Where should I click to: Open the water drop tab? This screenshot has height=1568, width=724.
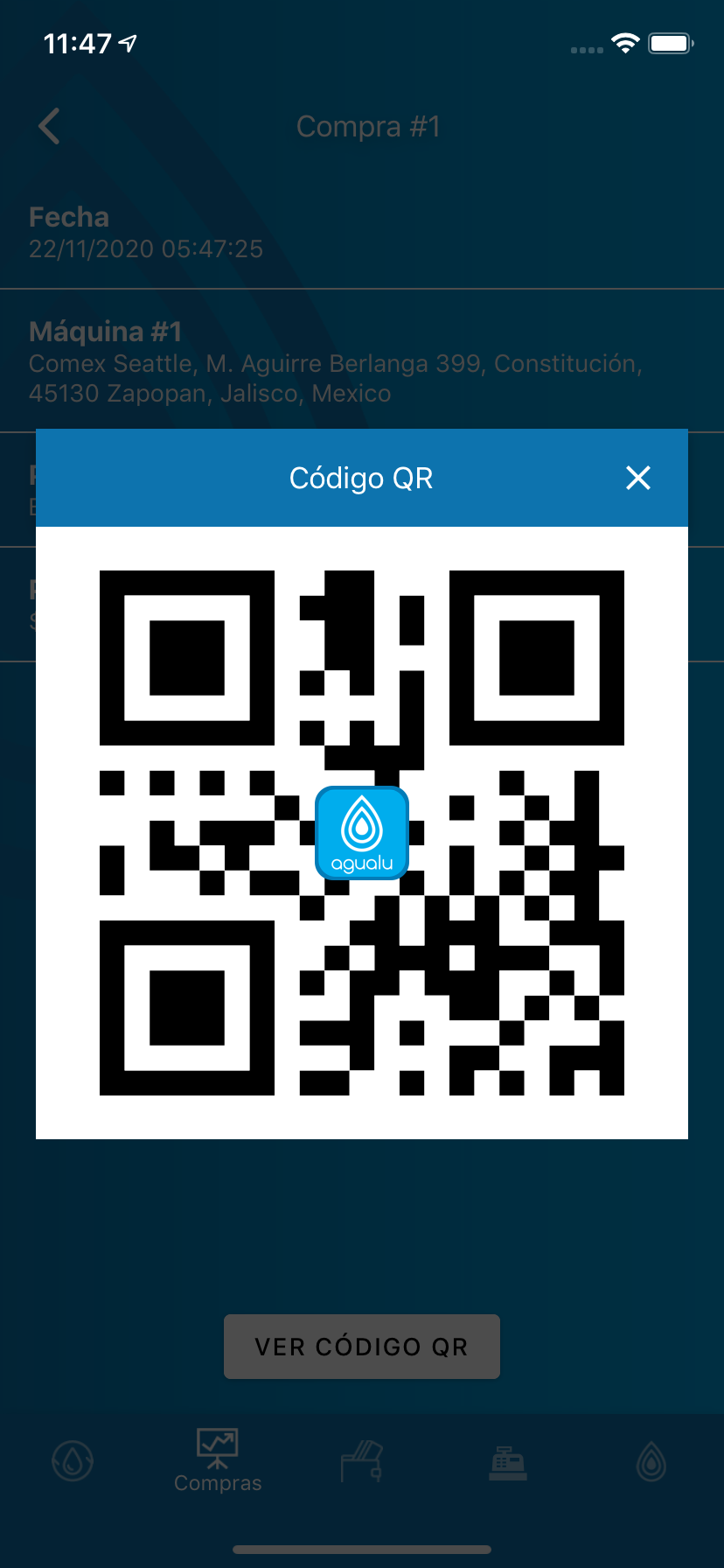tap(651, 1461)
